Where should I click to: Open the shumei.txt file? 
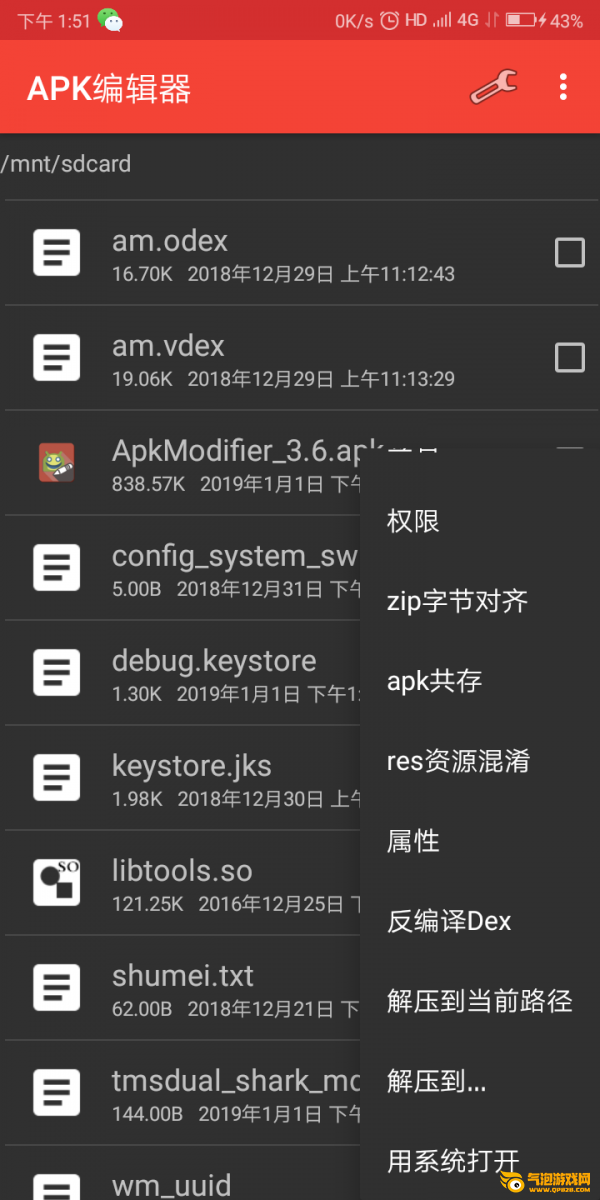tap(180, 988)
